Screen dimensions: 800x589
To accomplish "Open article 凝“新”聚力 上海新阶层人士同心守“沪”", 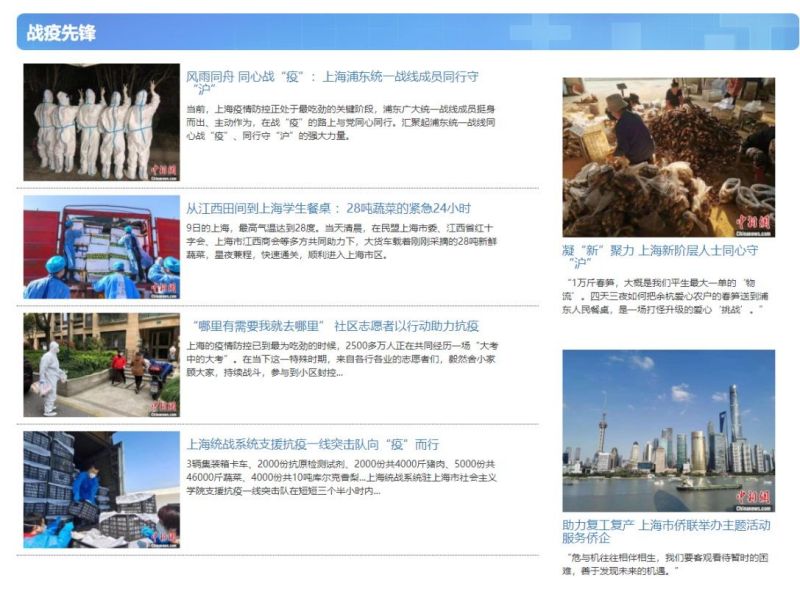I will click(660, 251).
